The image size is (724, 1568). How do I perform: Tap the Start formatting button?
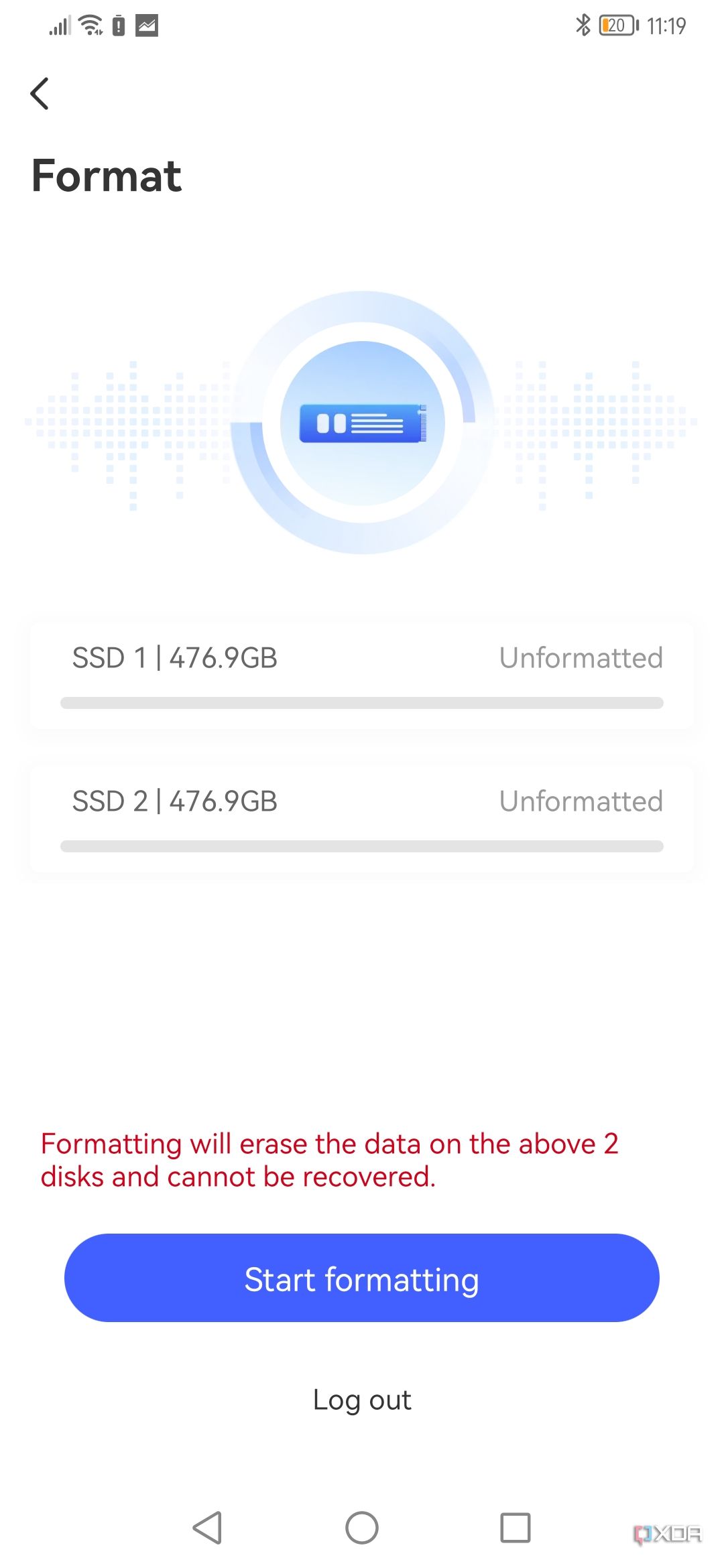point(362,1278)
